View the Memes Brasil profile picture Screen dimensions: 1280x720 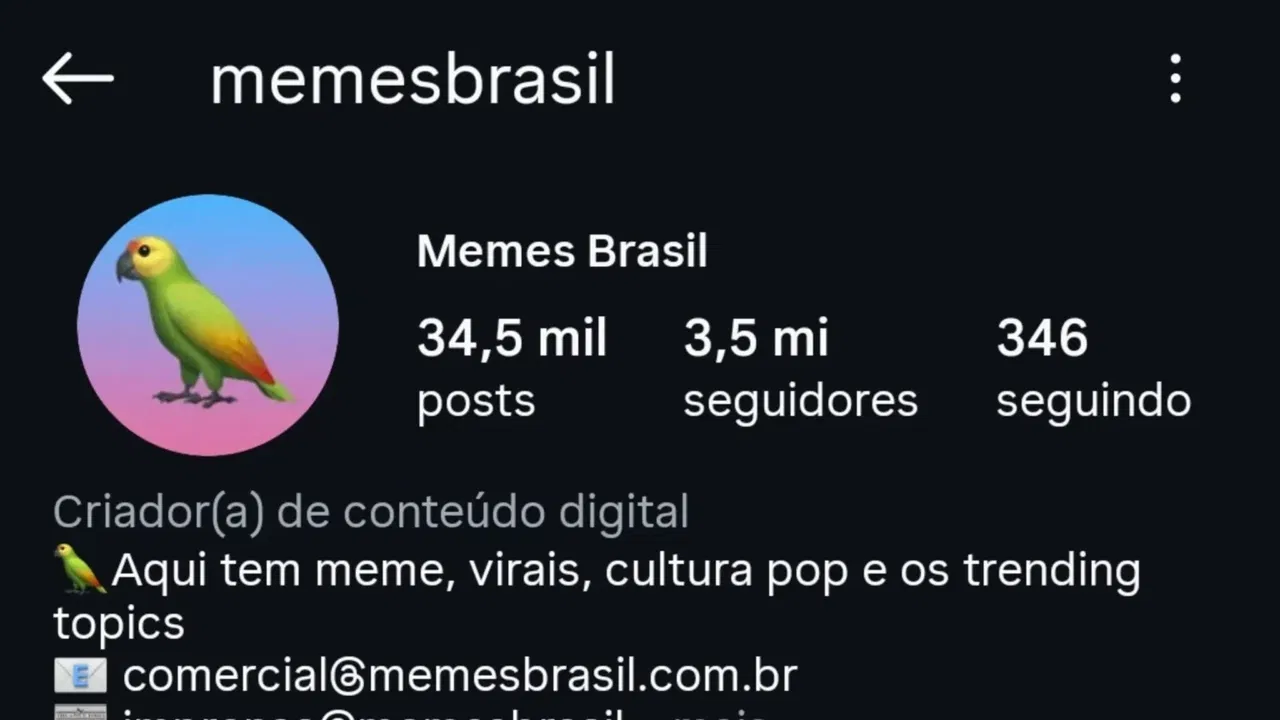[208, 325]
